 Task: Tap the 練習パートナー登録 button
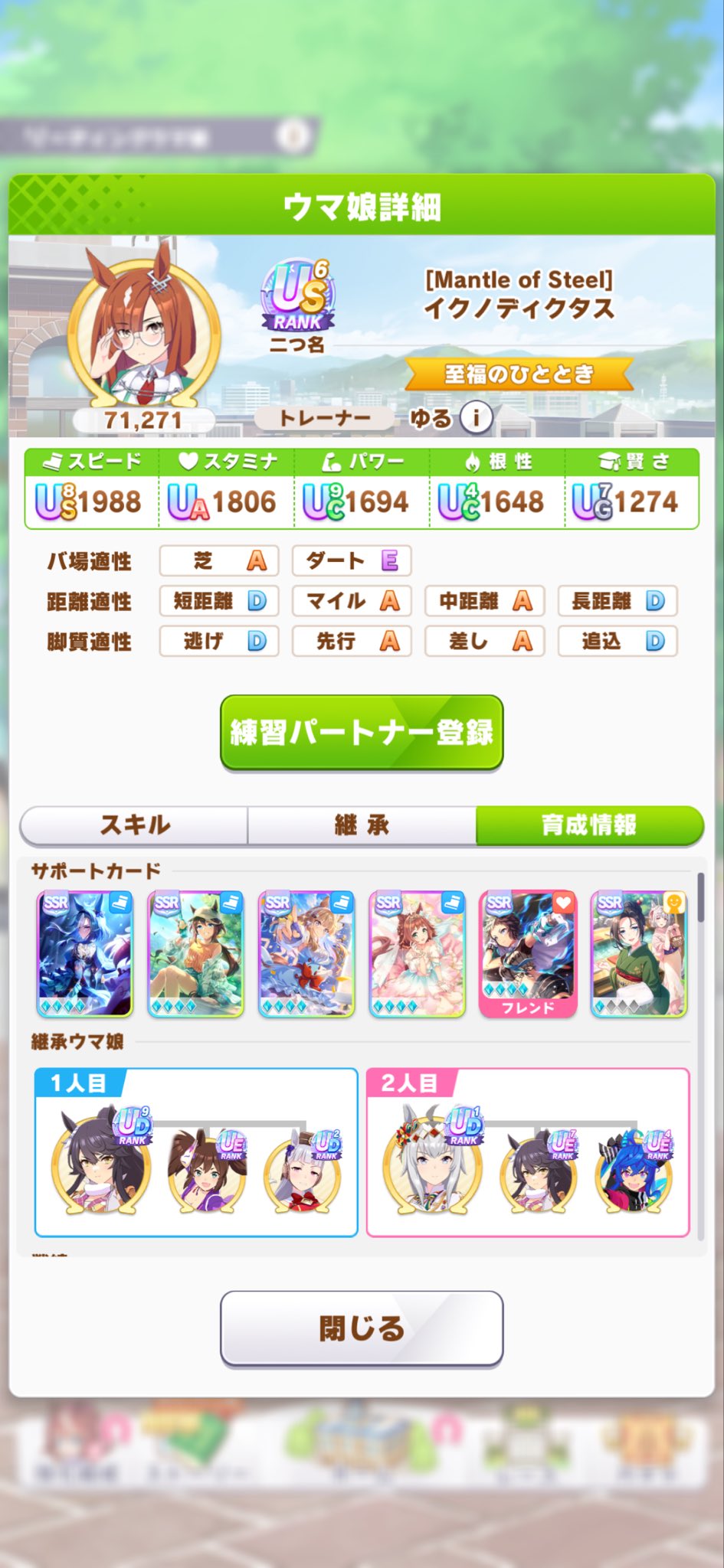coord(362,732)
